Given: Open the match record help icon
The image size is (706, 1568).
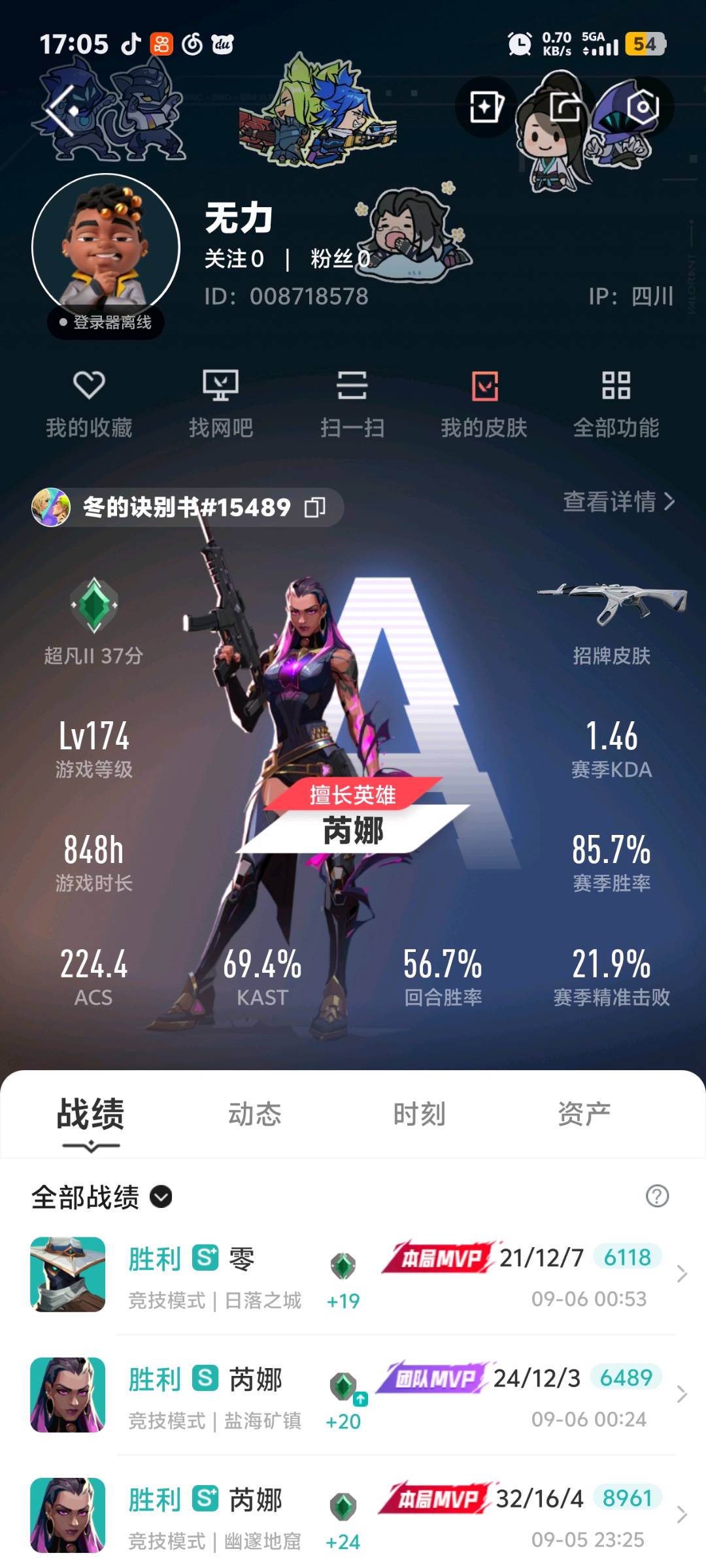Looking at the screenshot, I should click(657, 1196).
